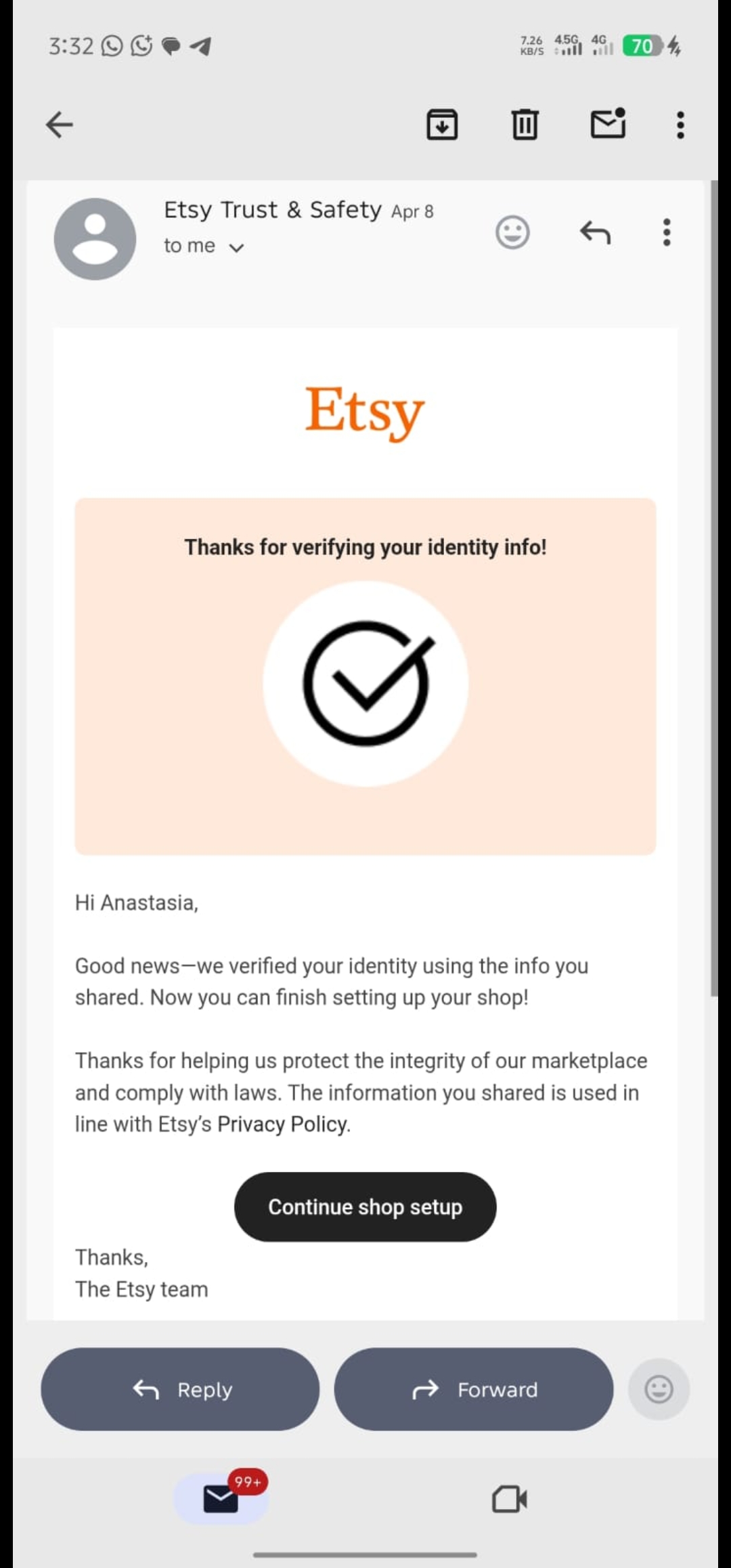The height and width of the screenshot is (1568, 731).
Task: Forward this email
Action: [474, 1389]
